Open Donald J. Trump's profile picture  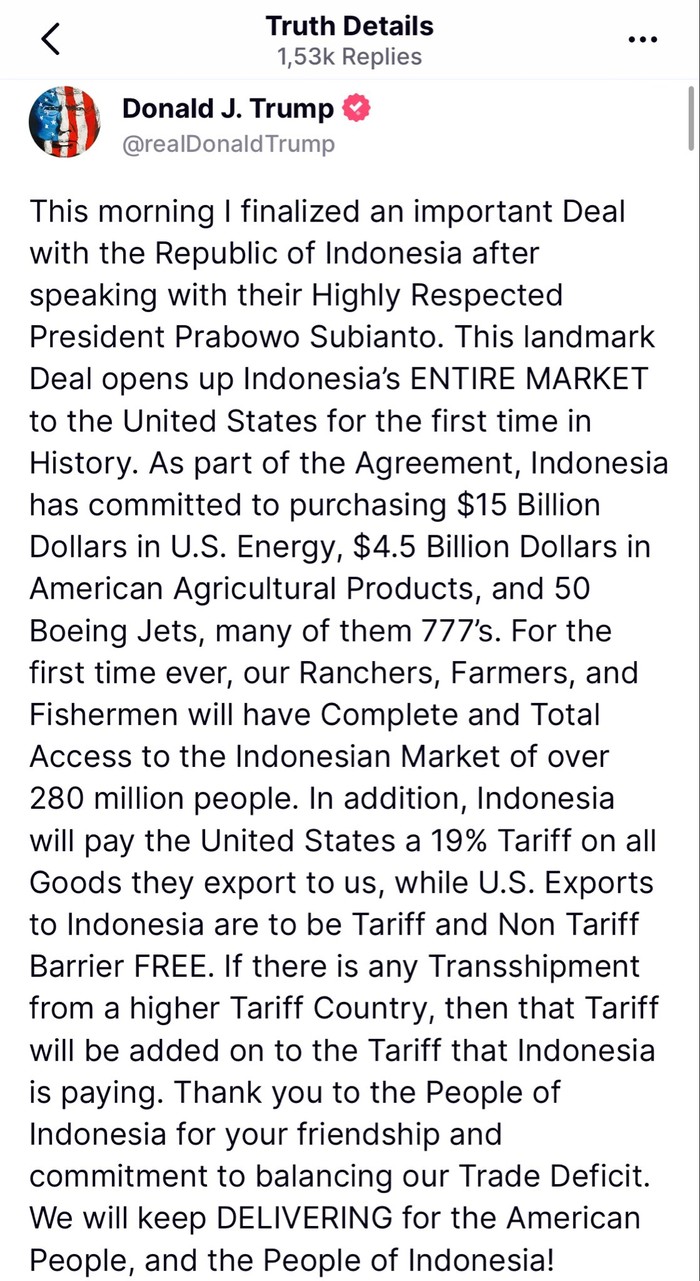click(x=65, y=122)
